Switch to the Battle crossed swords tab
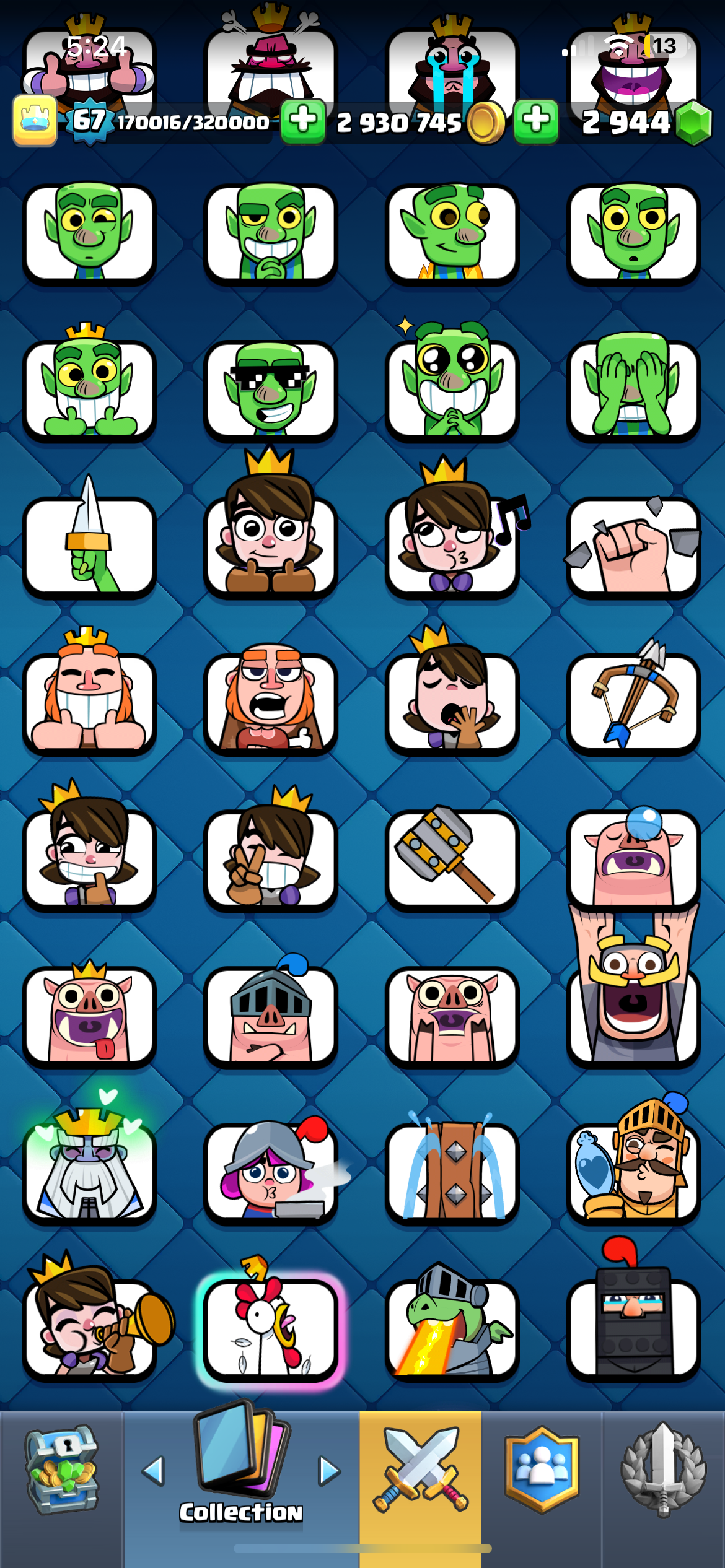The width and height of the screenshot is (725, 1568). [x=420, y=1470]
